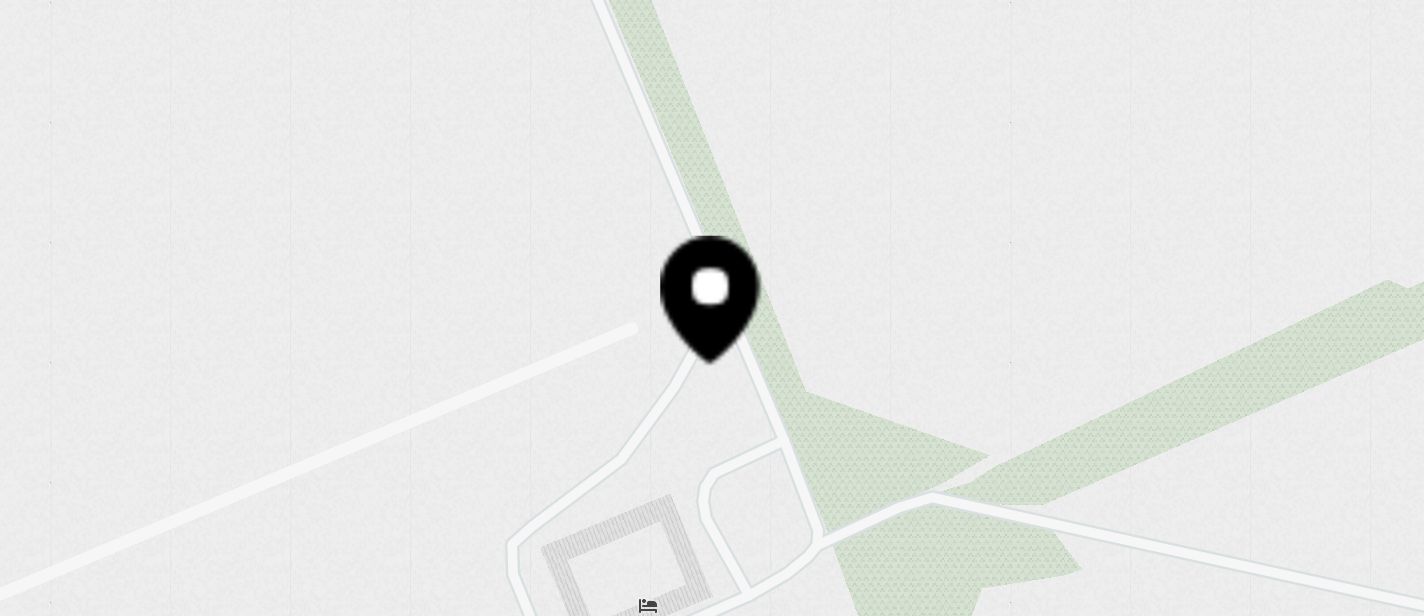Image resolution: width=1424 pixels, height=616 pixels.
Task: Open the lodging bed icon on the map
Action: click(x=648, y=606)
